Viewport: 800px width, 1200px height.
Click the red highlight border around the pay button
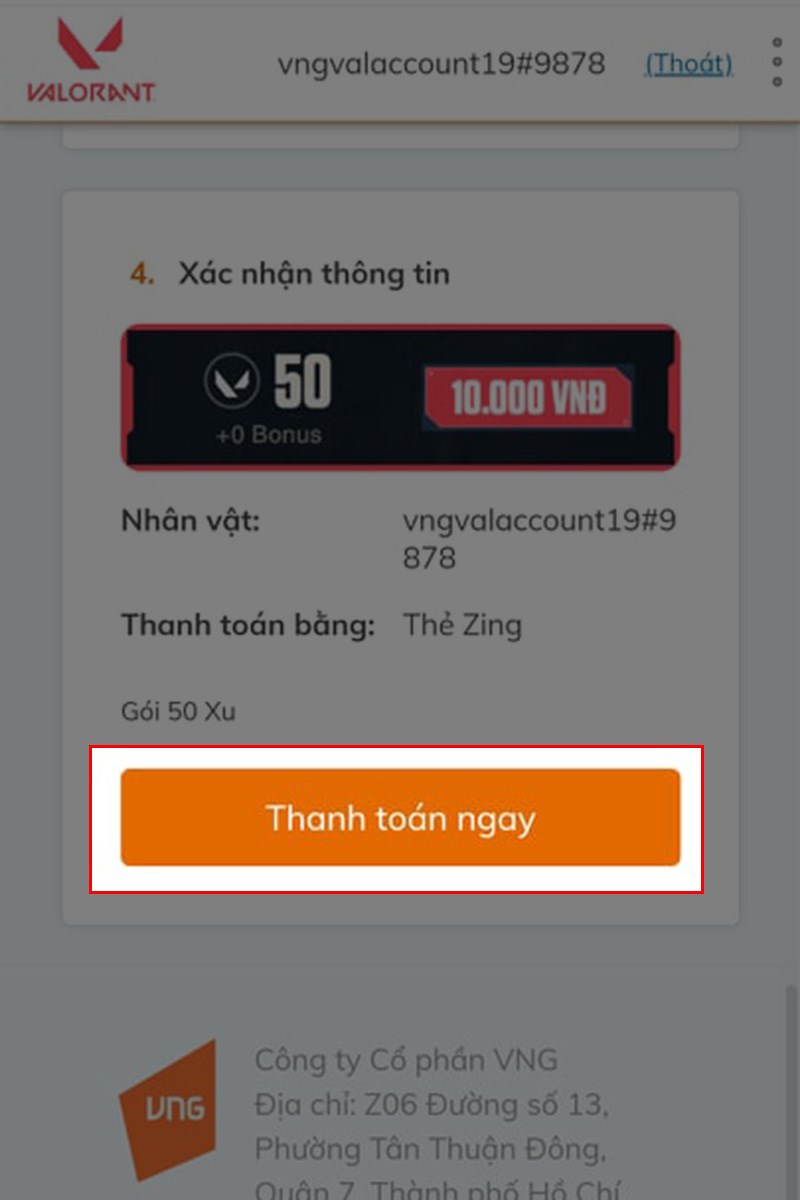(400, 748)
